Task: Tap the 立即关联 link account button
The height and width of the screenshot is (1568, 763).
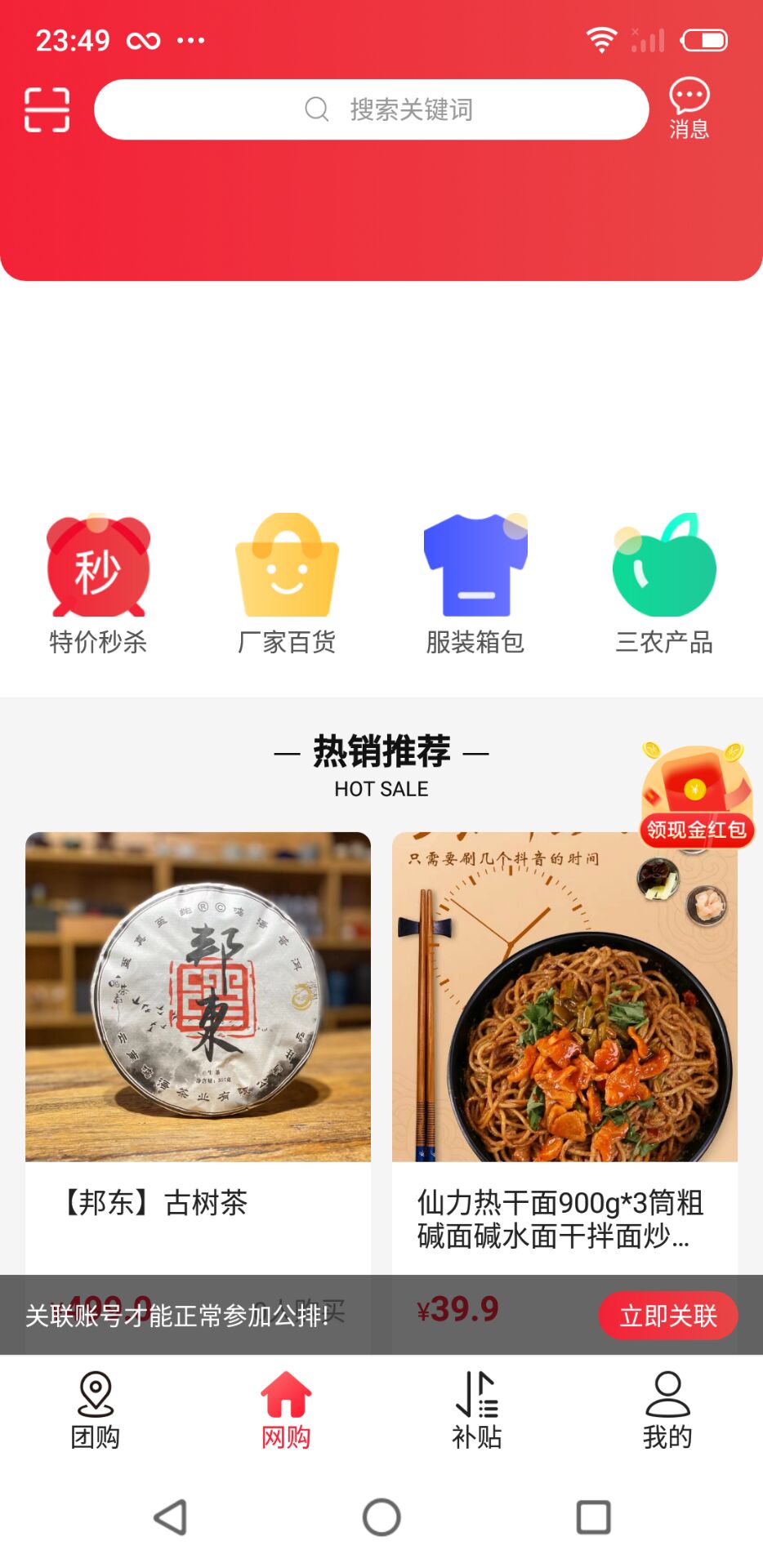Action: coord(667,1314)
